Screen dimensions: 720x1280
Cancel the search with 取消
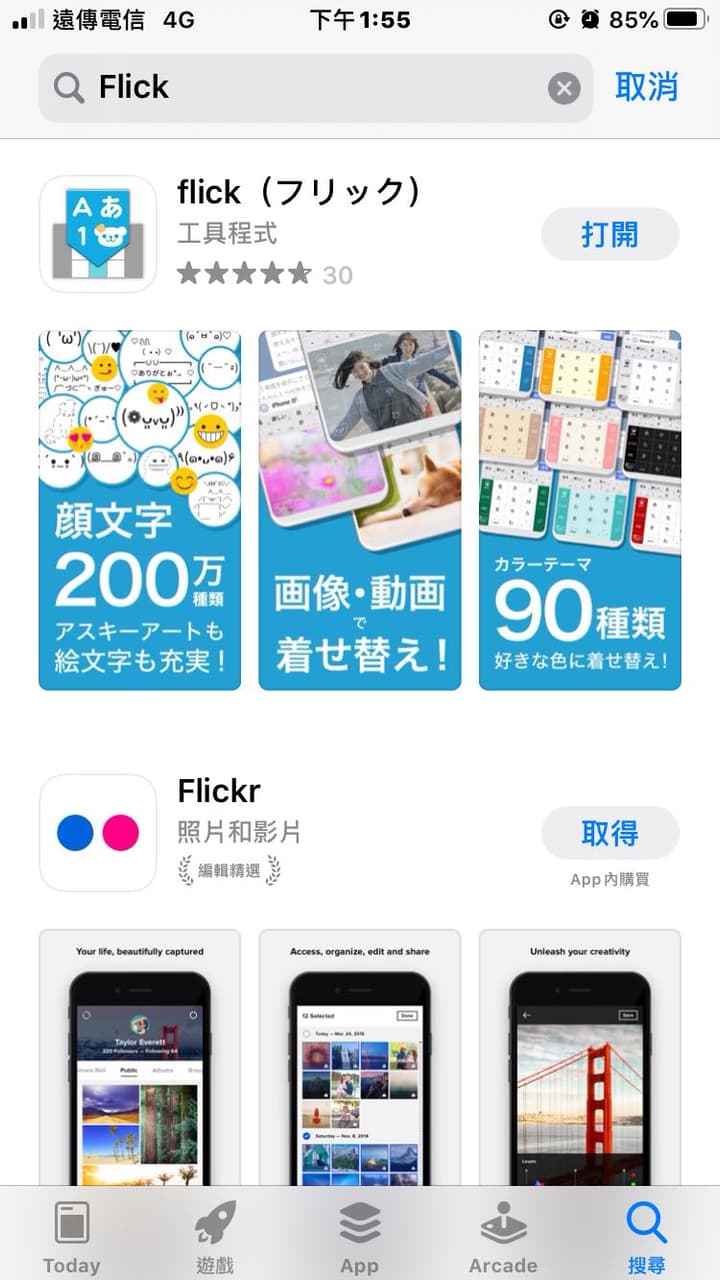pos(647,87)
